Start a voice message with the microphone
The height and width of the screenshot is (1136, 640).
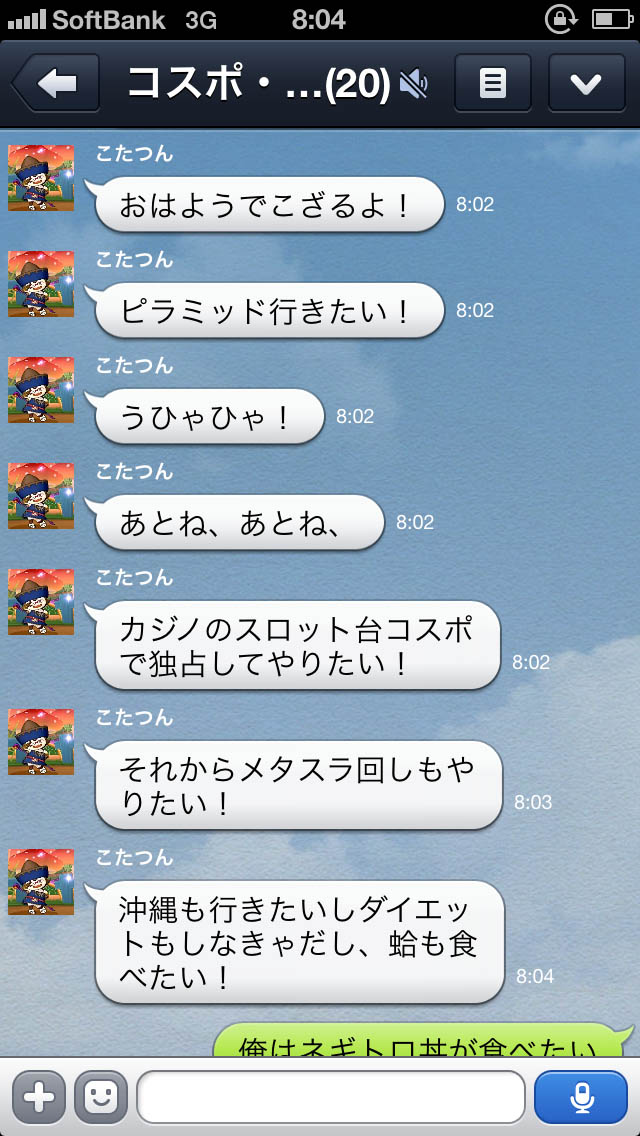point(582,1097)
